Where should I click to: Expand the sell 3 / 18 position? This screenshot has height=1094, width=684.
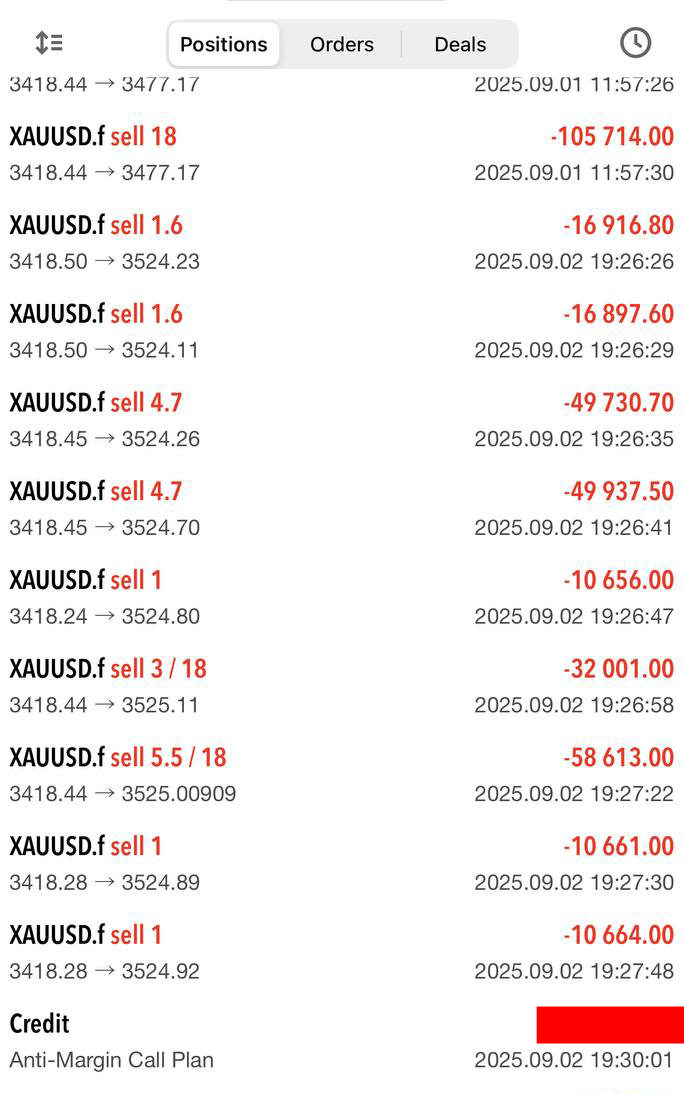tap(341, 685)
